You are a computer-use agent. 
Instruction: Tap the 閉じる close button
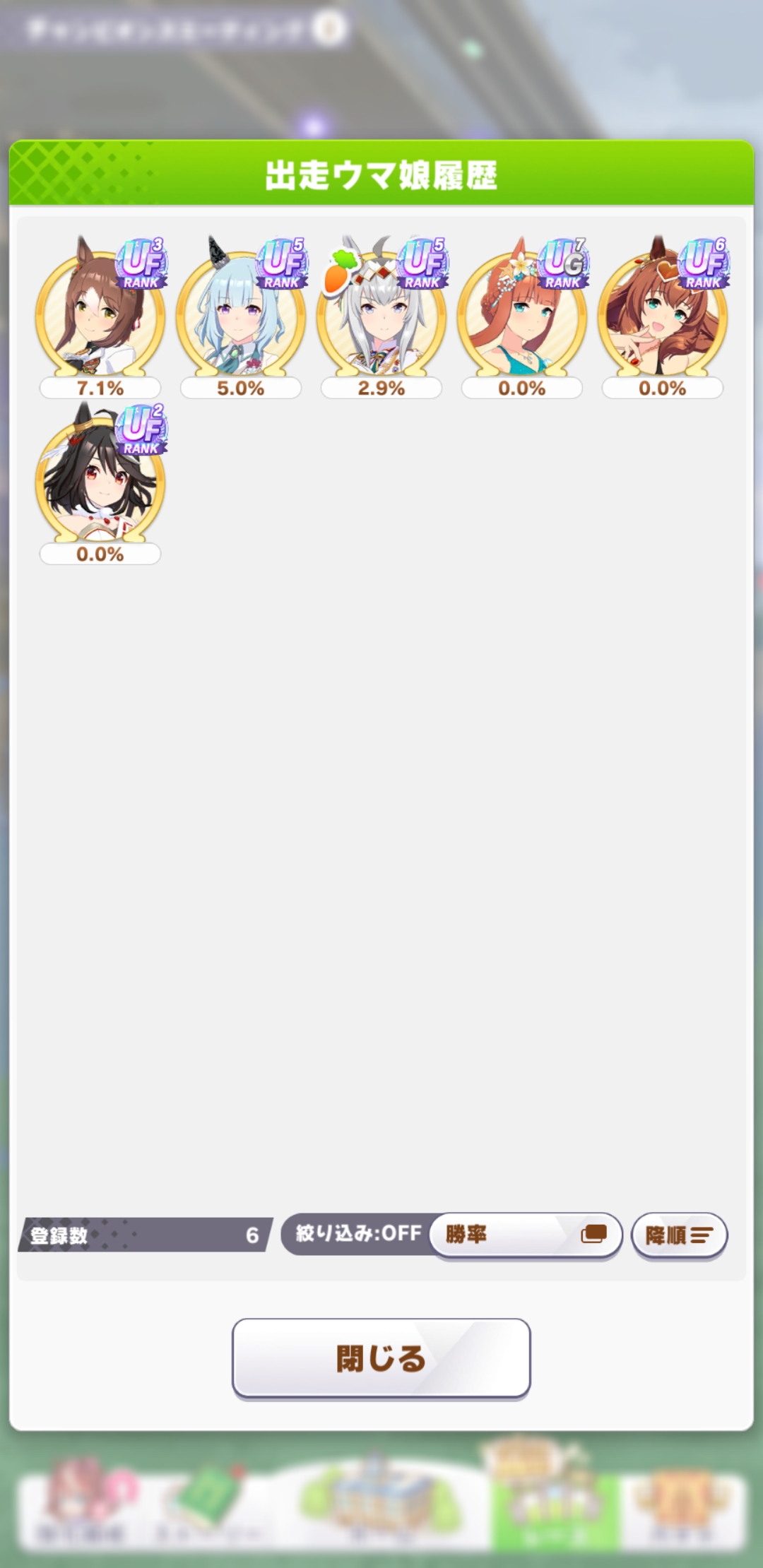tap(381, 1358)
